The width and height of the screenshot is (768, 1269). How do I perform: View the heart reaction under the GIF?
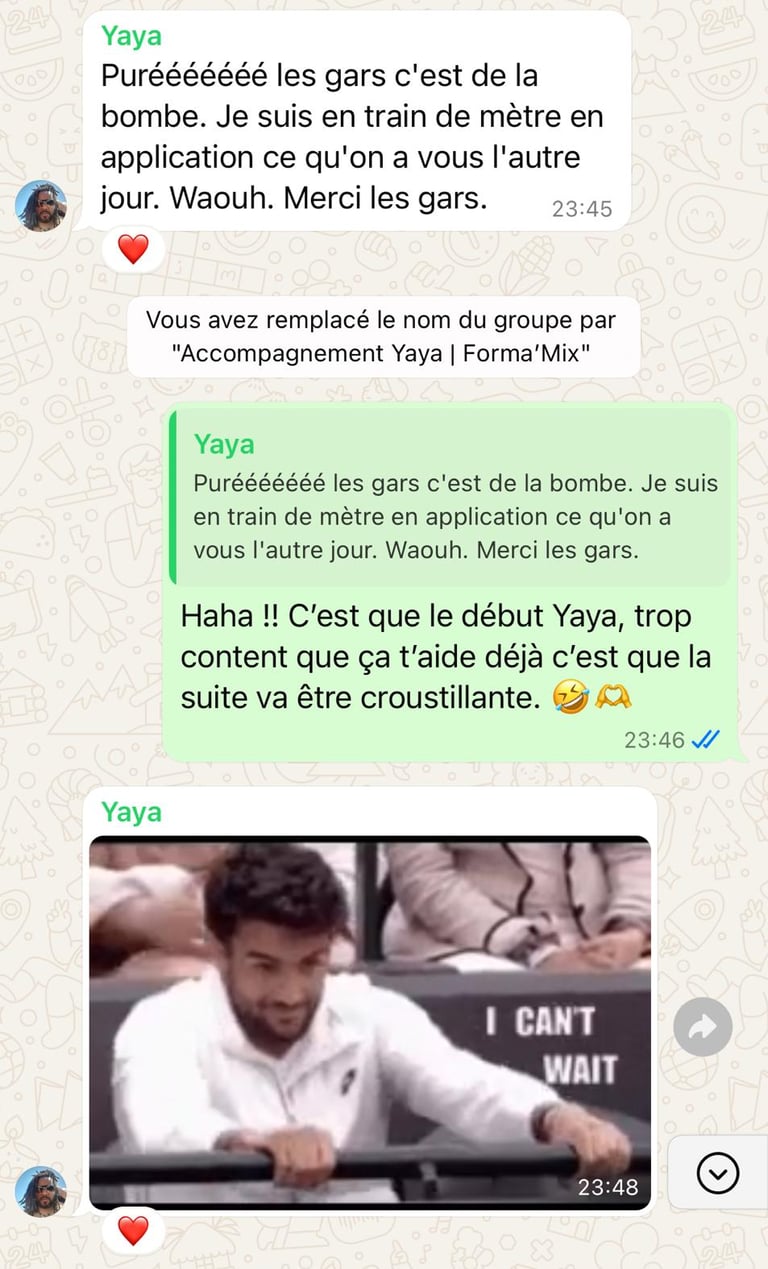point(133,1230)
